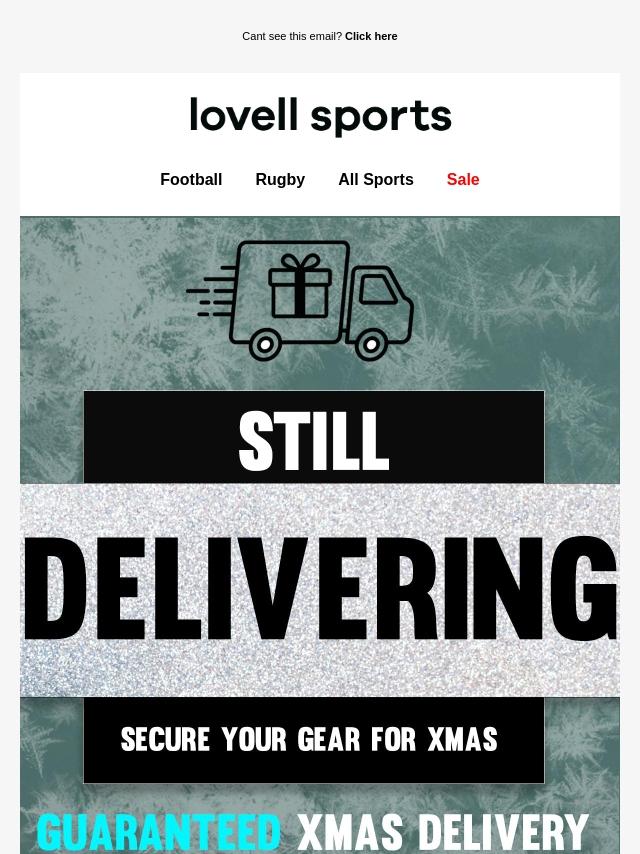Open the Football category link
Screen dimensions: 640x854
[191, 180]
